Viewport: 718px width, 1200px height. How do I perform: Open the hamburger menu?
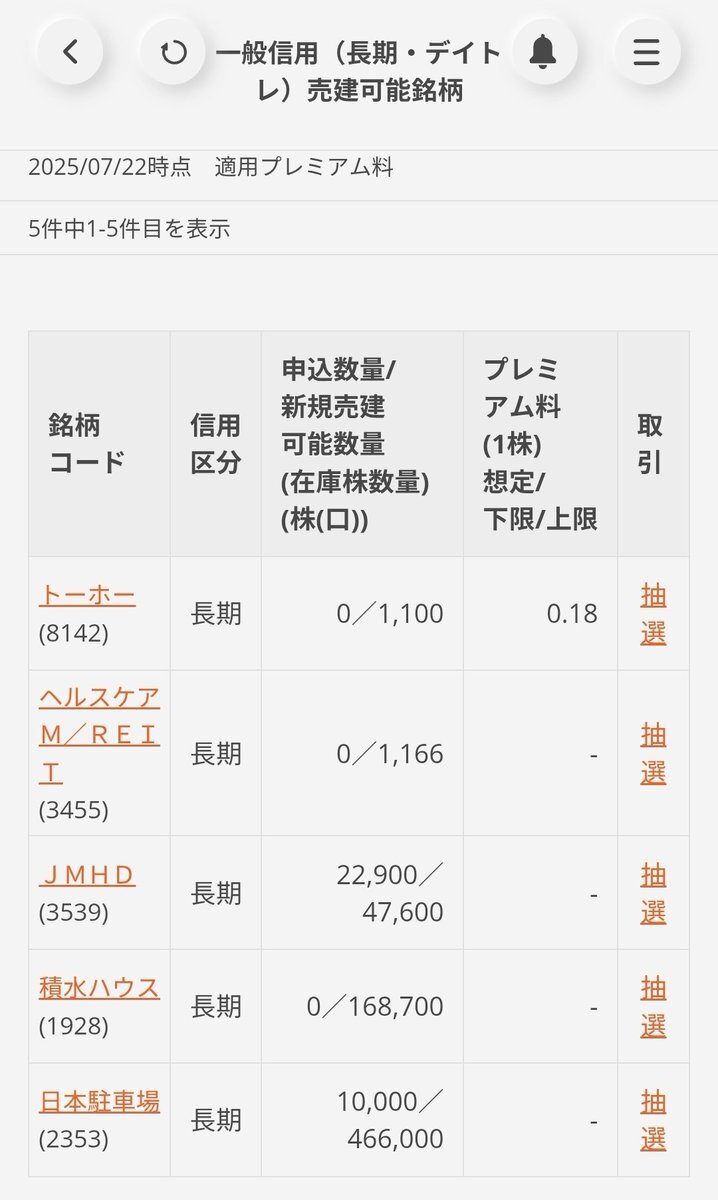click(x=647, y=51)
